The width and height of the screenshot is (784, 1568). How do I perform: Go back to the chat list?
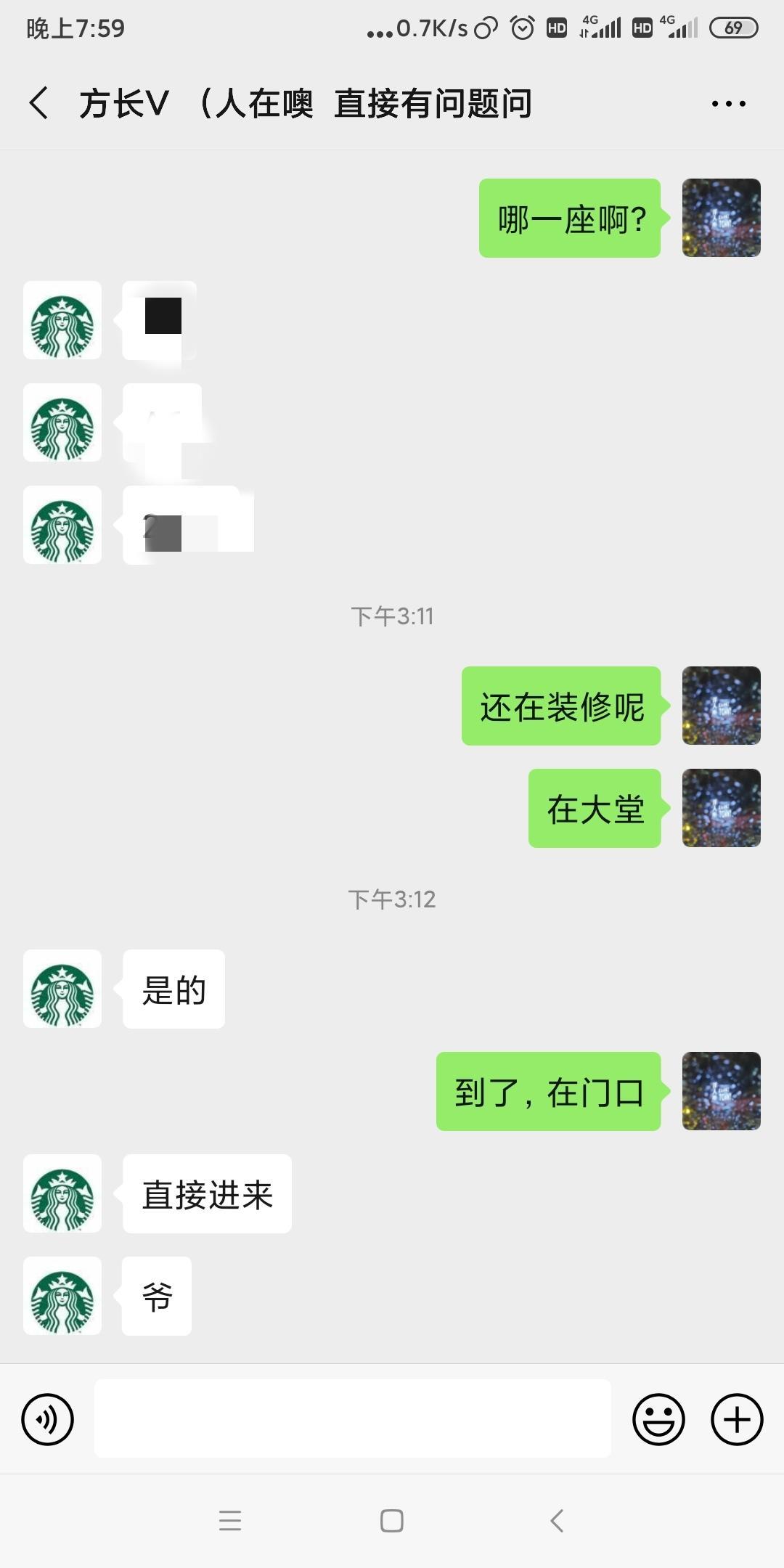[39, 103]
